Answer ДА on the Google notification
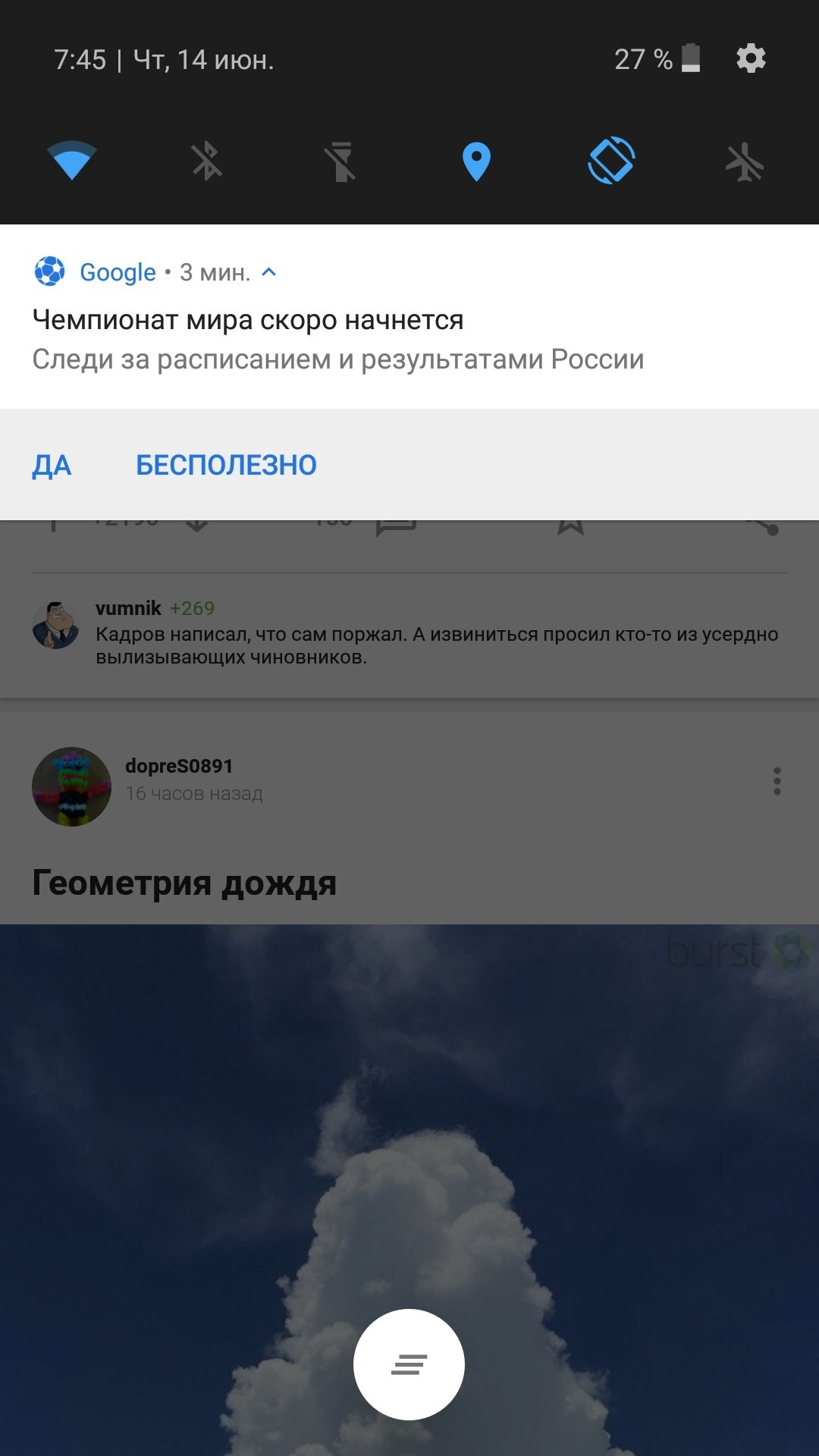Image resolution: width=819 pixels, height=1456 pixels. (52, 465)
